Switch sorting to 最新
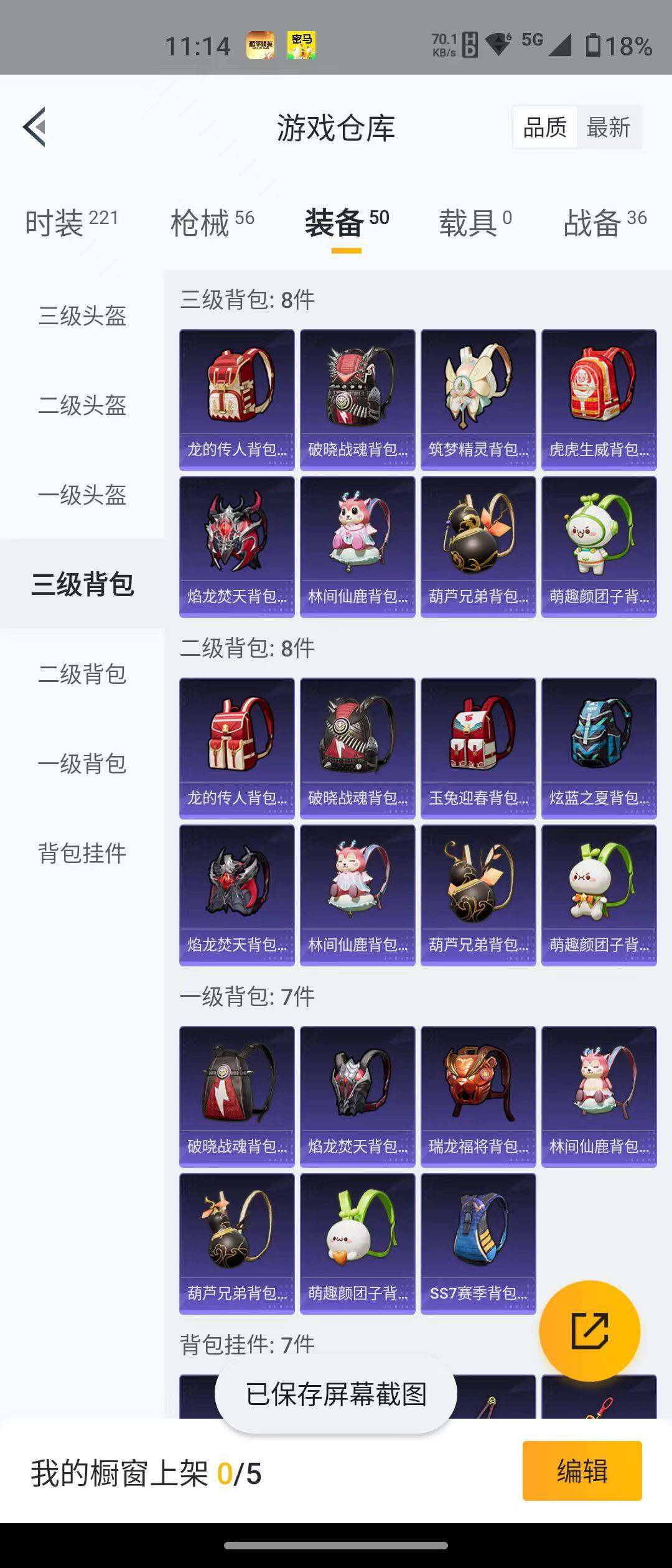672x1568 pixels. pyautogui.click(x=607, y=126)
